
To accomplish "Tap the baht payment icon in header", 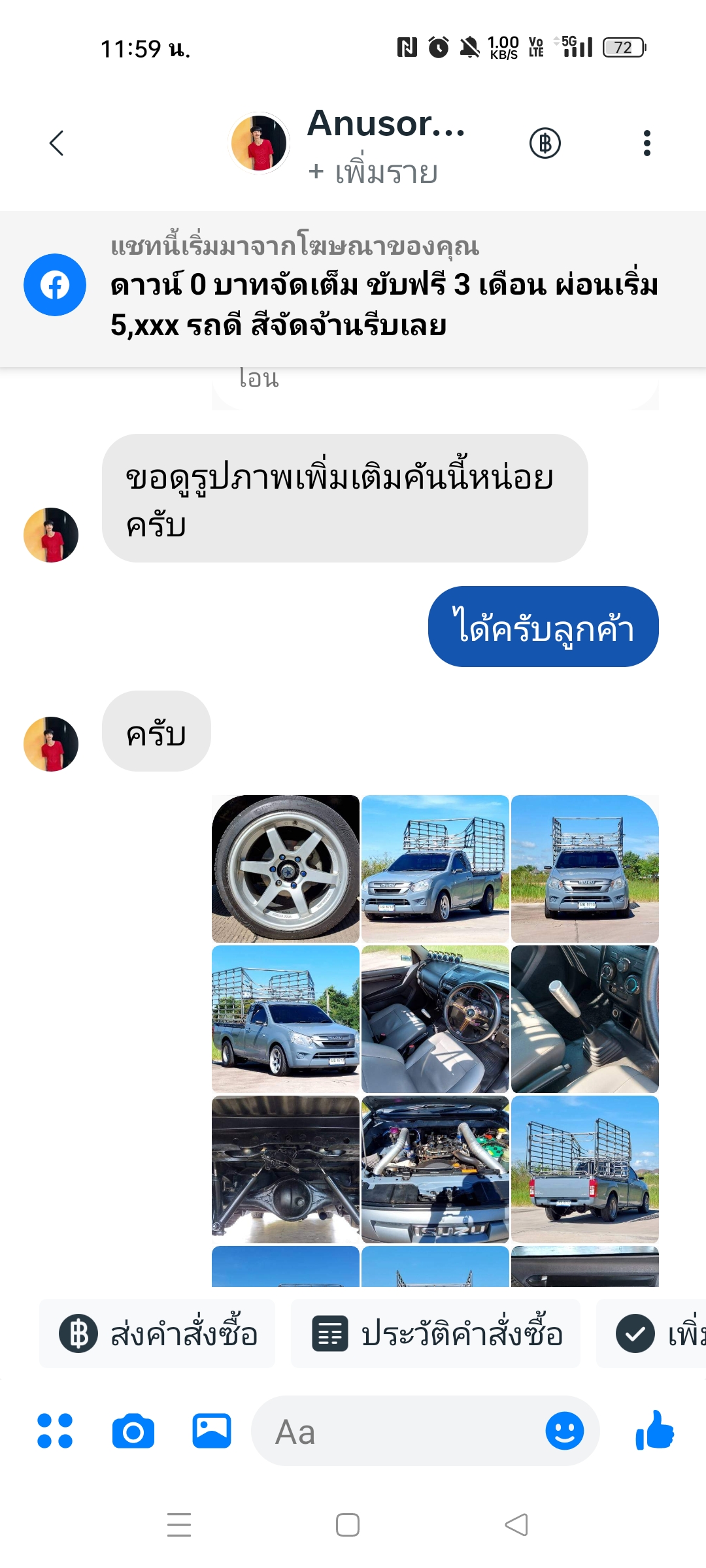I will pos(545,143).
